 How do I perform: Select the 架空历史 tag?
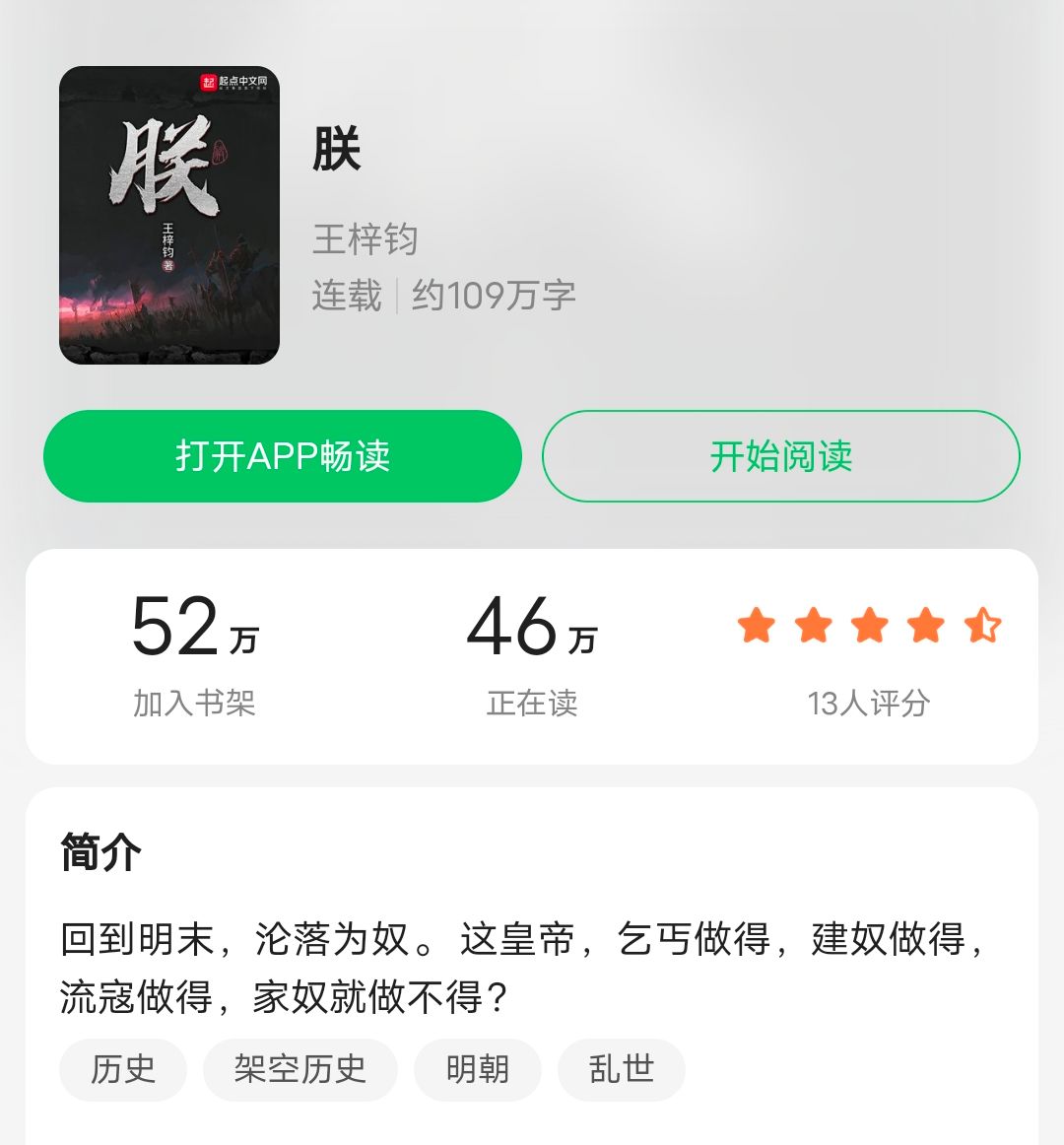tap(299, 1070)
